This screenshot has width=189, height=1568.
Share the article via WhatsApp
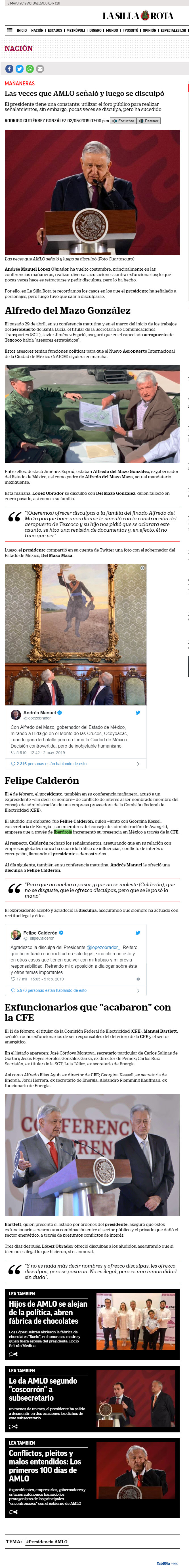point(29,69)
